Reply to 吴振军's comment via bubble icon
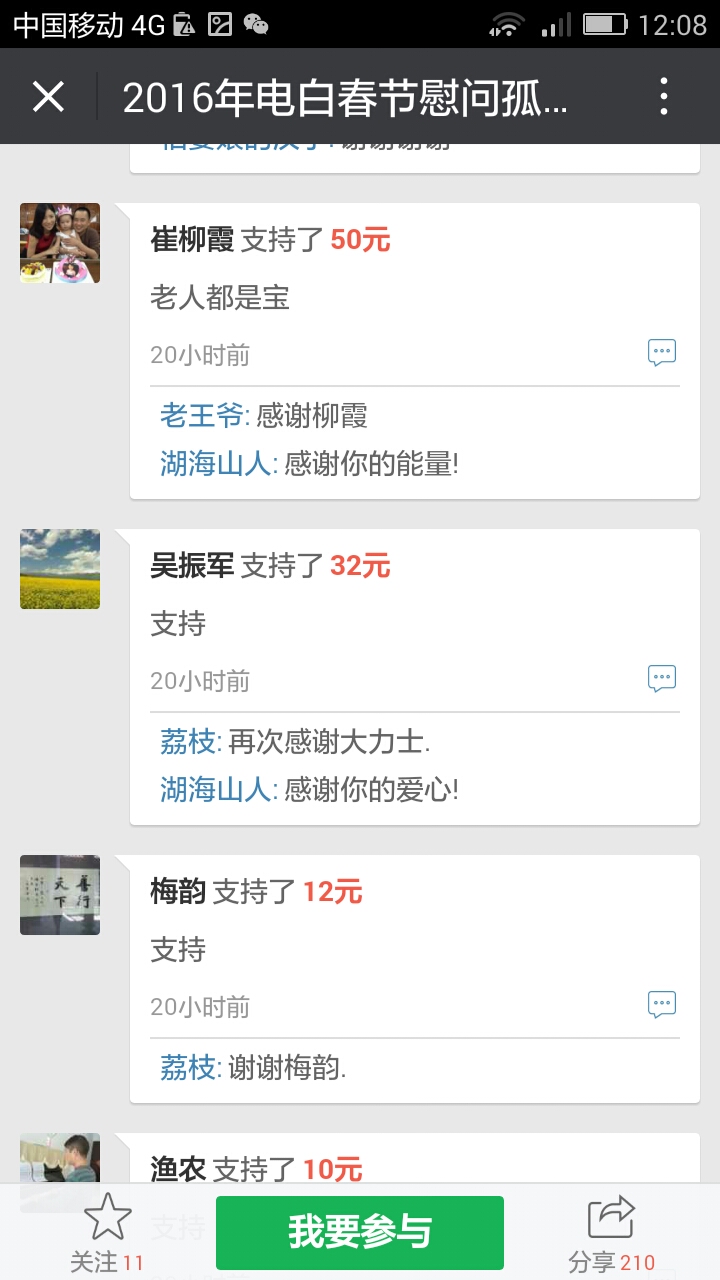This screenshot has width=720, height=1280. (662, 678)
